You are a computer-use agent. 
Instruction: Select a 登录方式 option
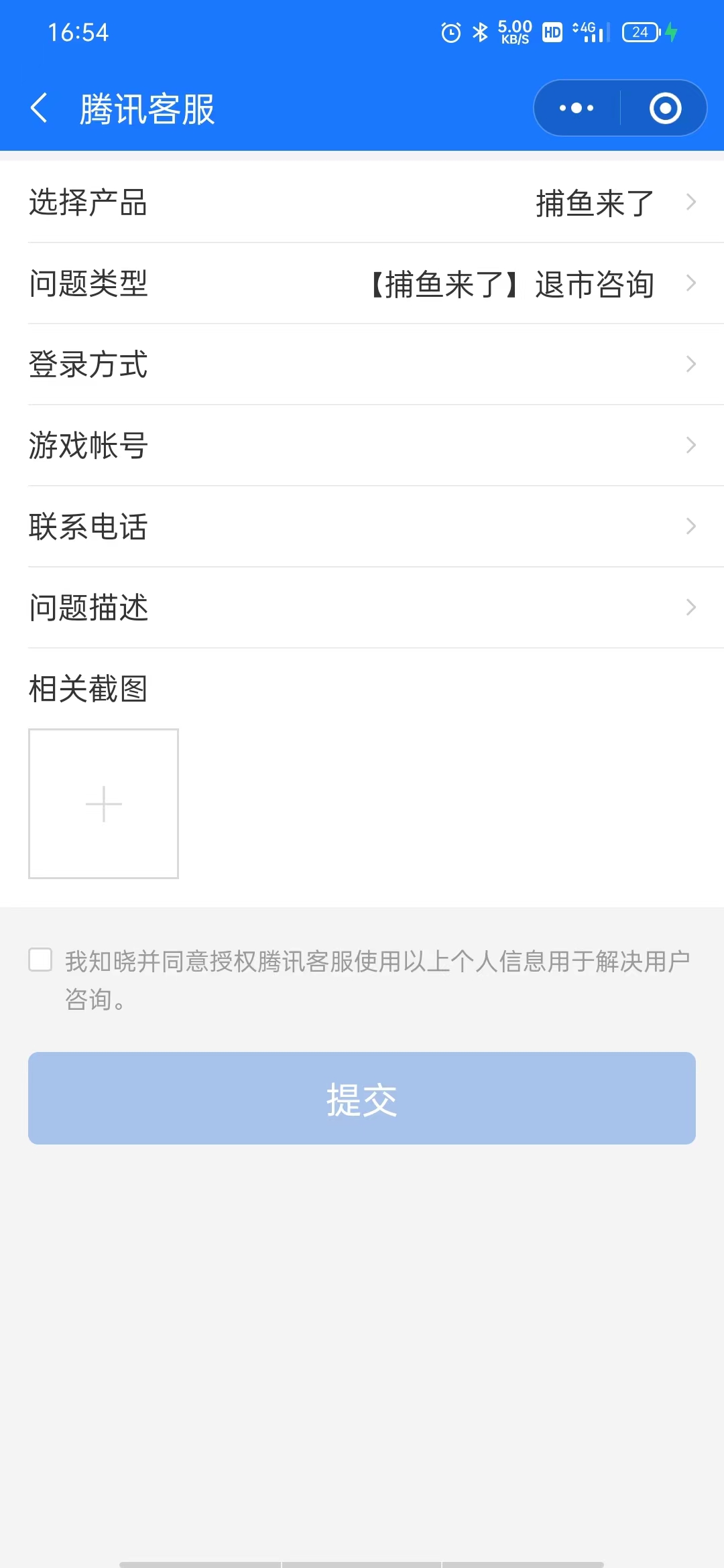(362, 365)
